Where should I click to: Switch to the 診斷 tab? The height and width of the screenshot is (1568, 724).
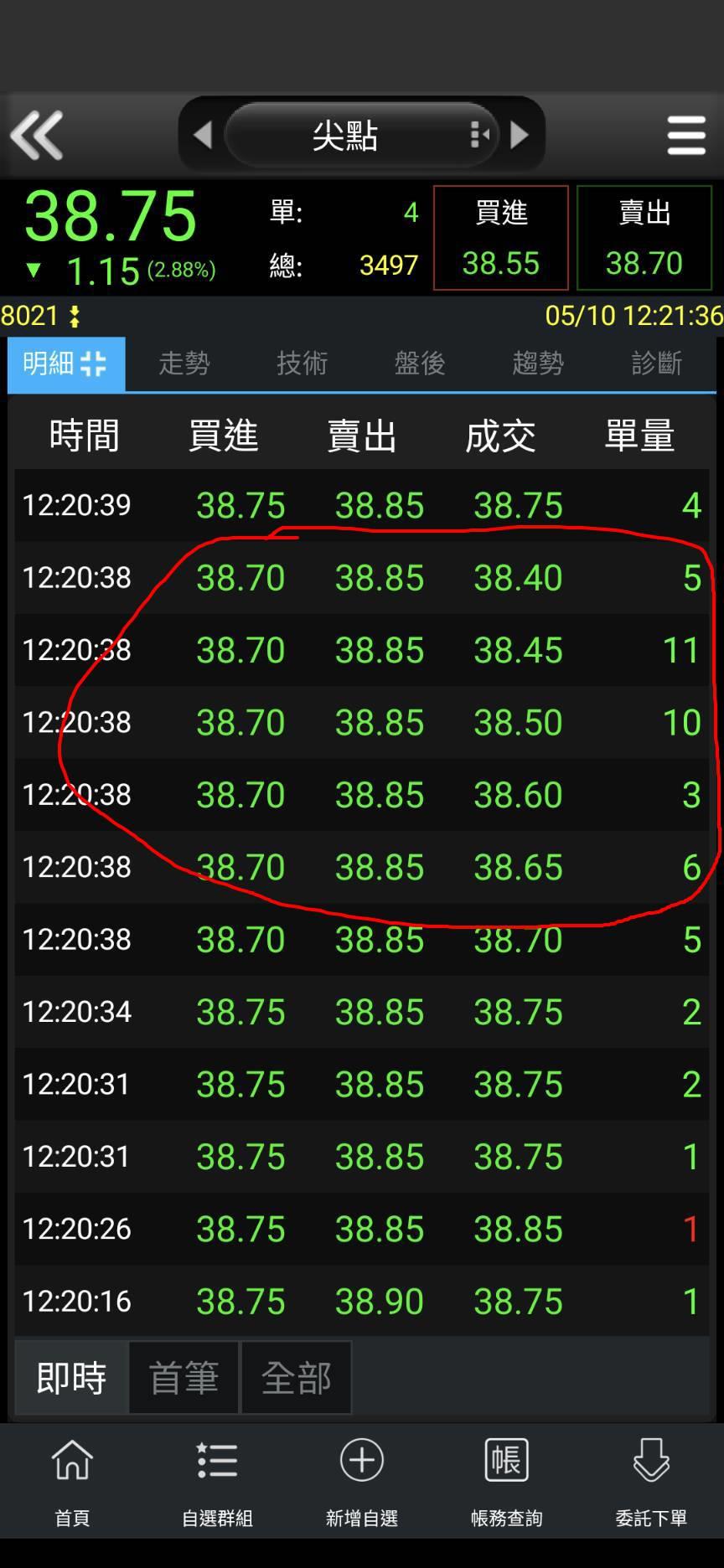656,364
